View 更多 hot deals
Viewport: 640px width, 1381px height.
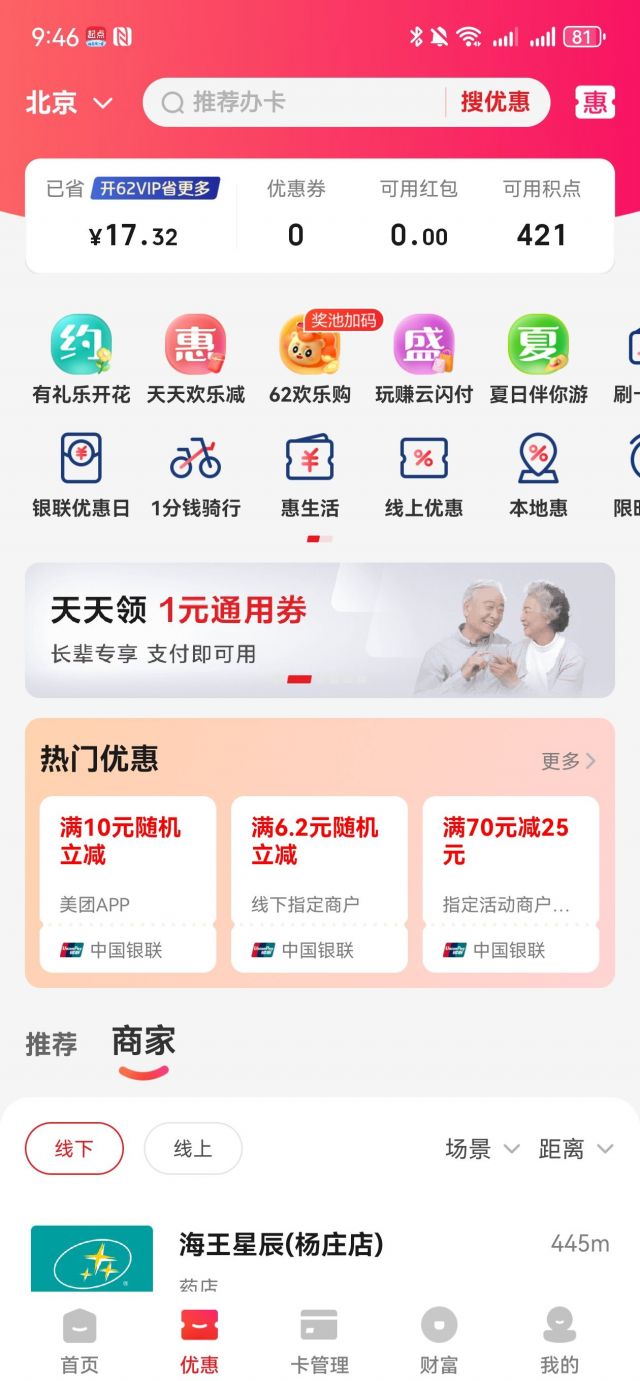click(x=568, y=761)
